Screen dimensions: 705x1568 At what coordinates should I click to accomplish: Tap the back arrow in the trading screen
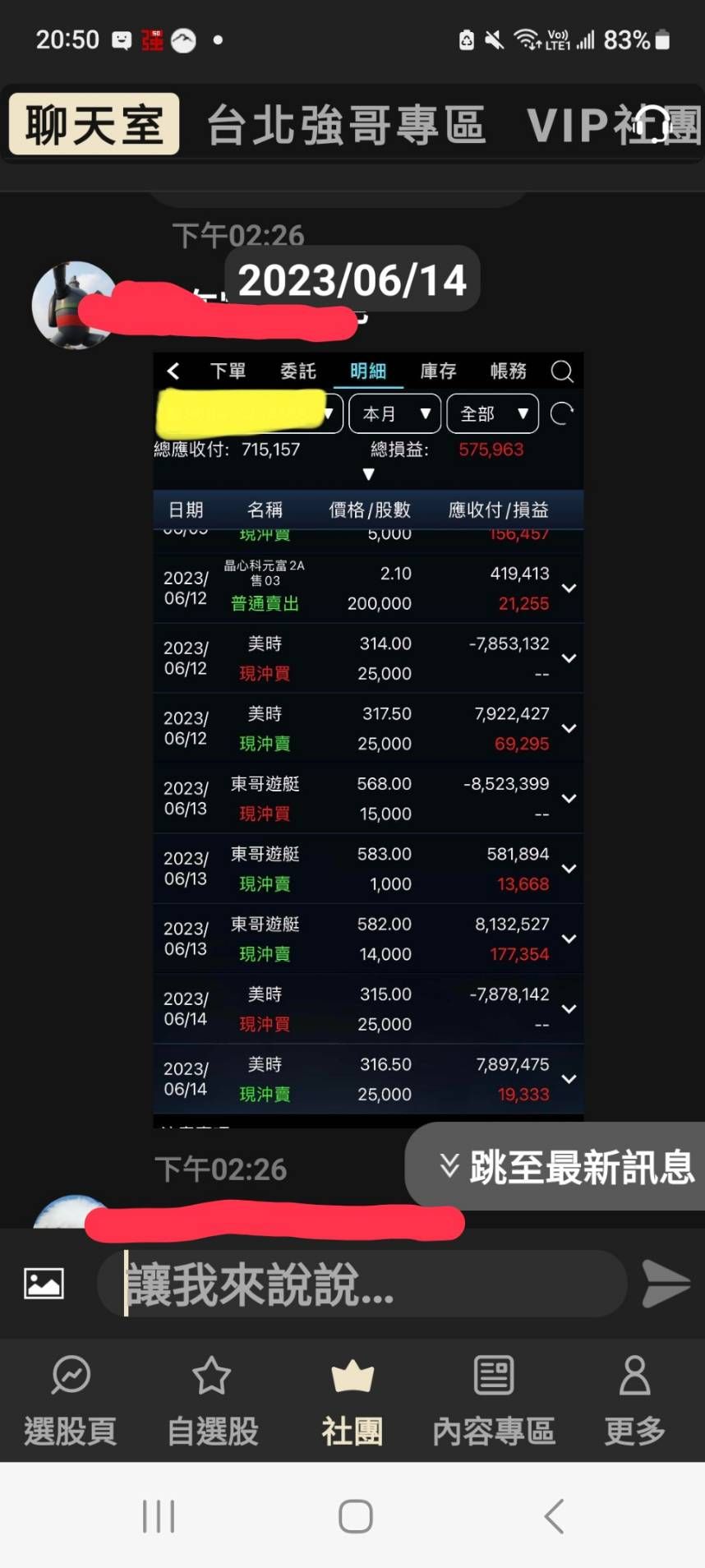[173, 371]
